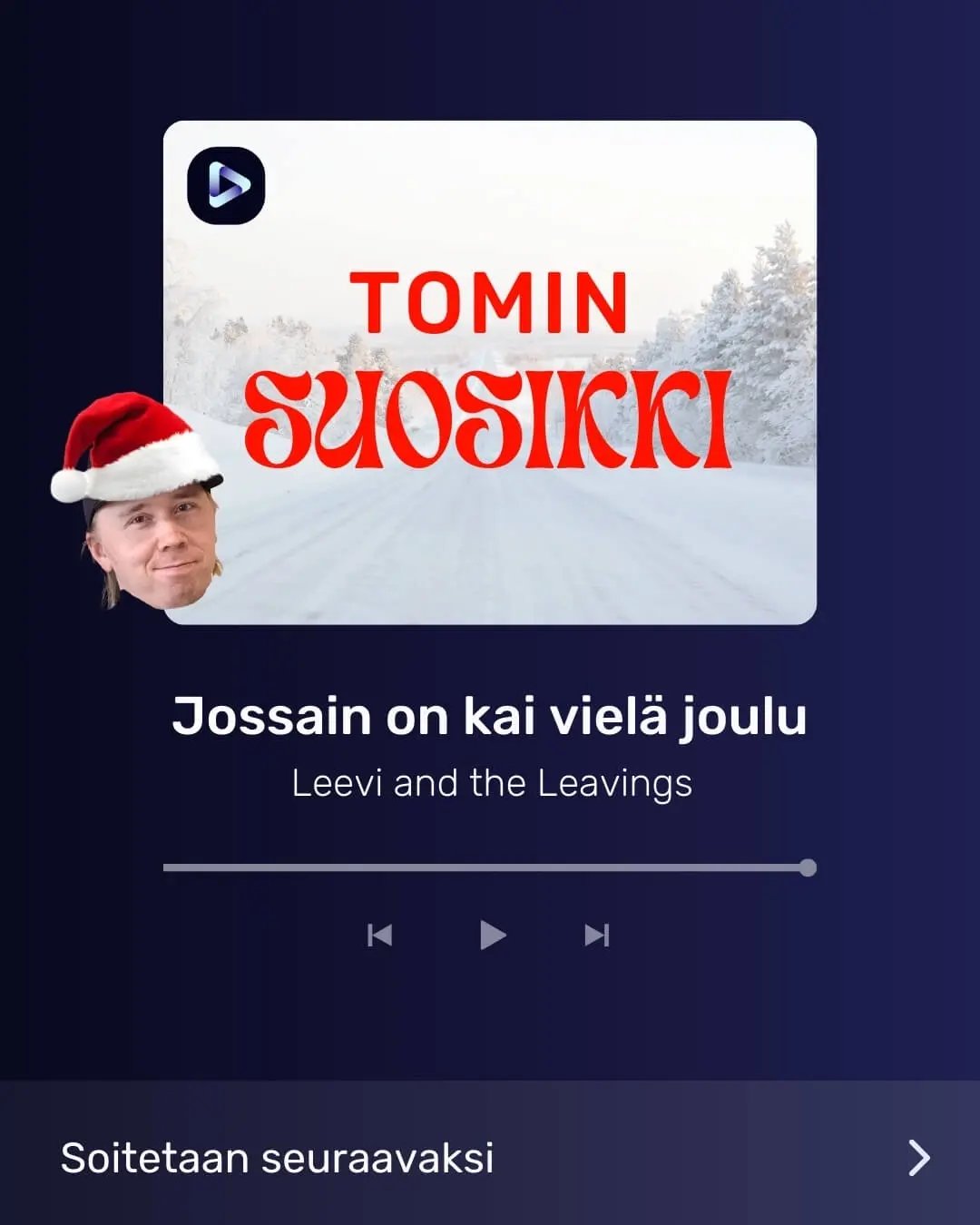Click the middle of the playback progress bar
The width and height of the screenshot is (980, 1225).
(490, 868)
